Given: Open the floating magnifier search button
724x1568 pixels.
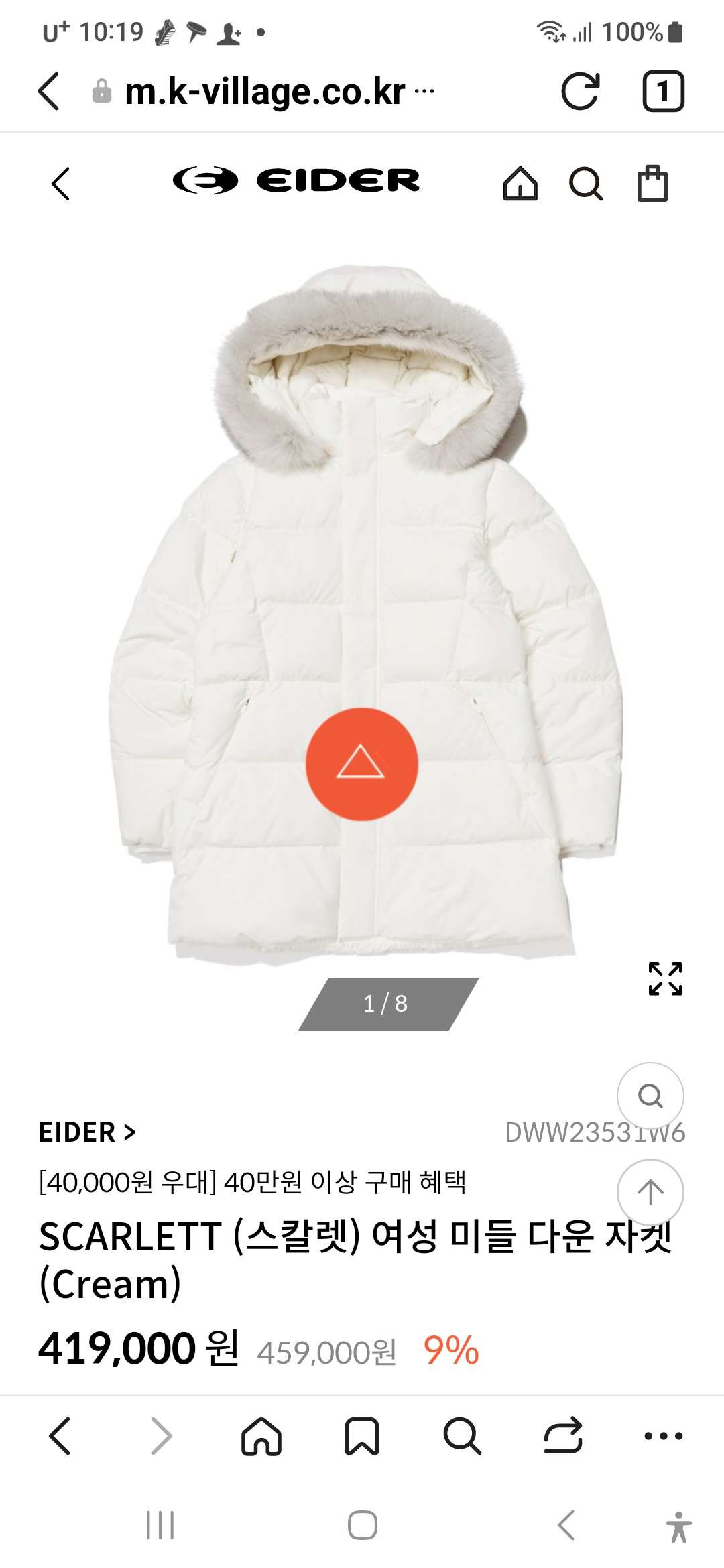Looking at the screenshot, I should pos(650,1096).
